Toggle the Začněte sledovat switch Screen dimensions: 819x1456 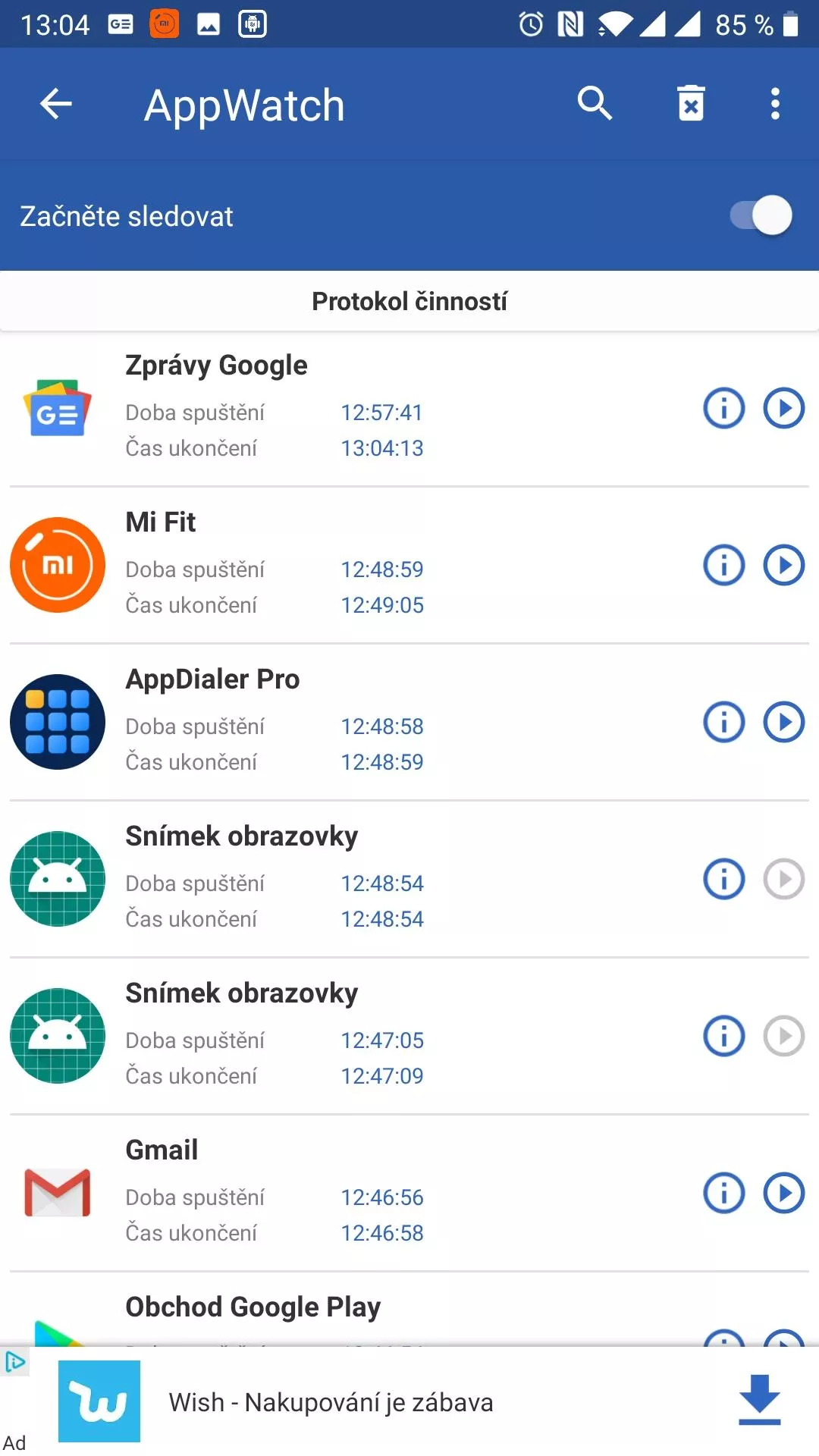click(x=761, y=215)
